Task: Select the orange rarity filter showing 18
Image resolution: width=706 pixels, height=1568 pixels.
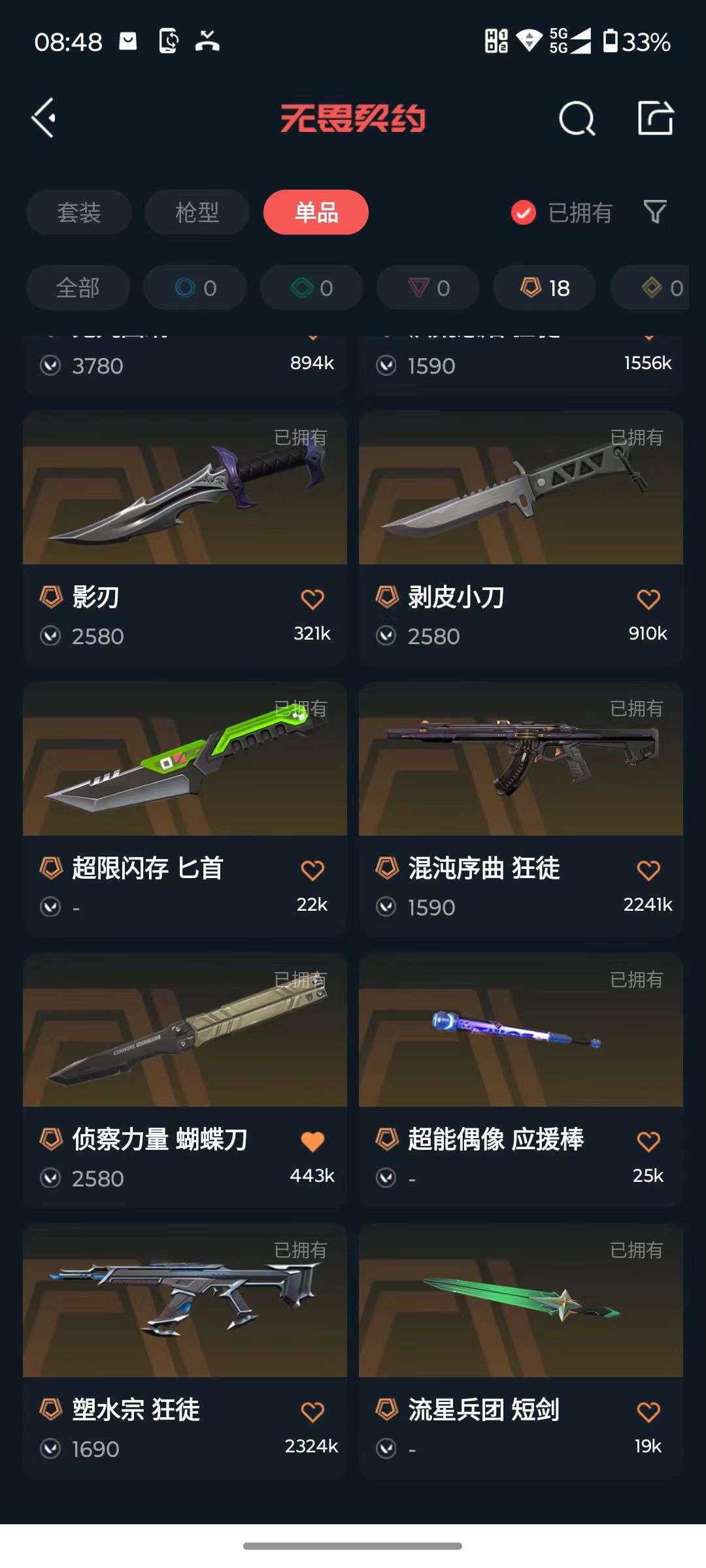Action: point(543,287)
